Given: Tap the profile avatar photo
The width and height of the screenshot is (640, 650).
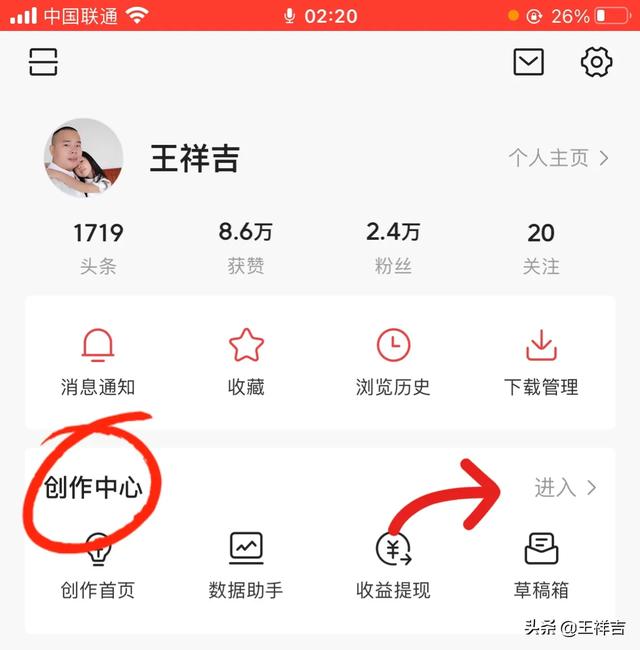Looking at the screenshot, I should (83, 158).
